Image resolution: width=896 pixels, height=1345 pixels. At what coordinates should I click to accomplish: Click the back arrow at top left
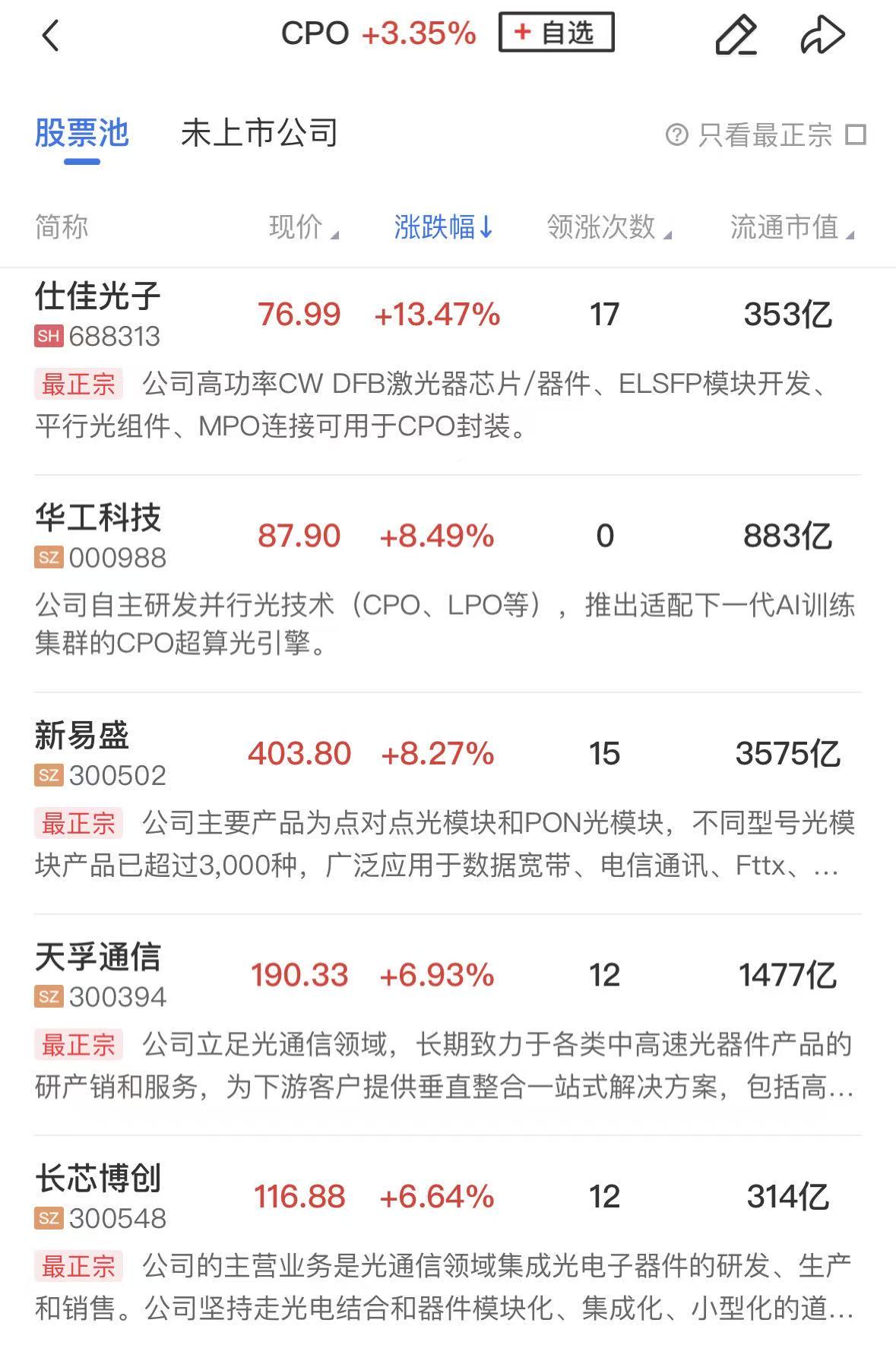click(51, 34)
